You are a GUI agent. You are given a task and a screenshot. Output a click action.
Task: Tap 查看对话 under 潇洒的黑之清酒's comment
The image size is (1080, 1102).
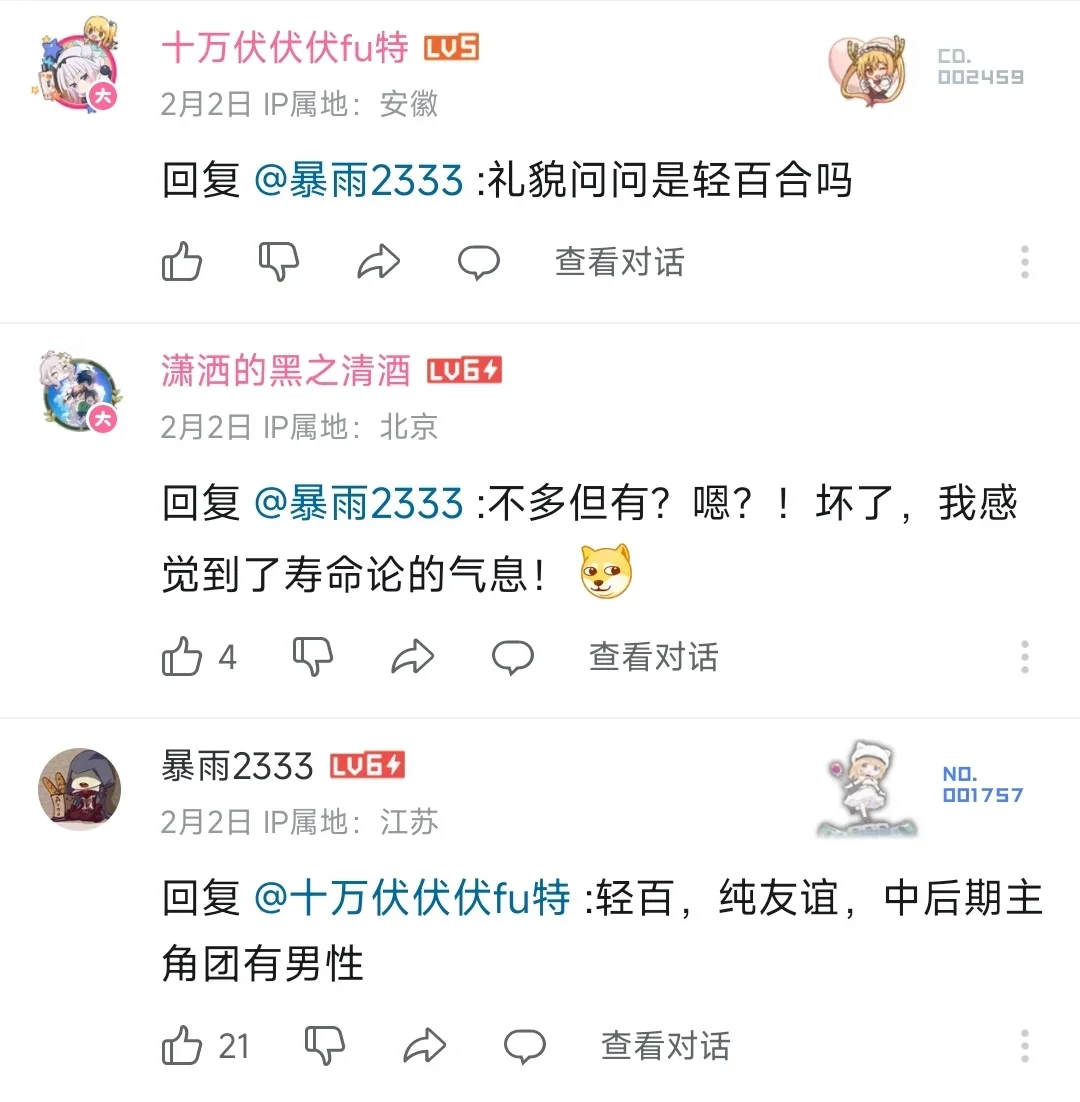[x=654, y=657]
